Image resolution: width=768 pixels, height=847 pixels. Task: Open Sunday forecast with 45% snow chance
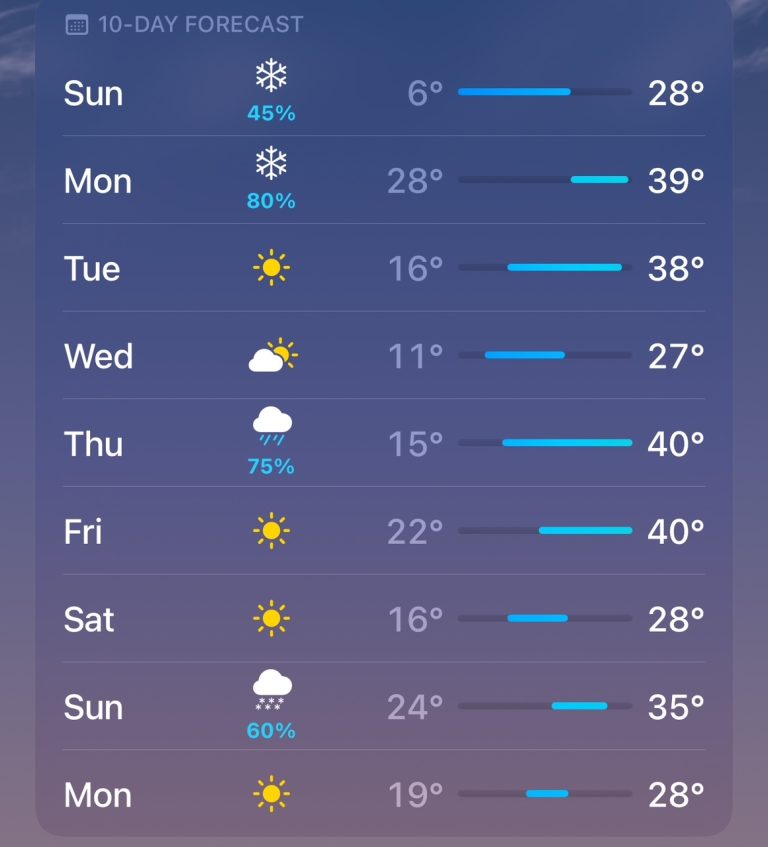(x=384, y=93)
